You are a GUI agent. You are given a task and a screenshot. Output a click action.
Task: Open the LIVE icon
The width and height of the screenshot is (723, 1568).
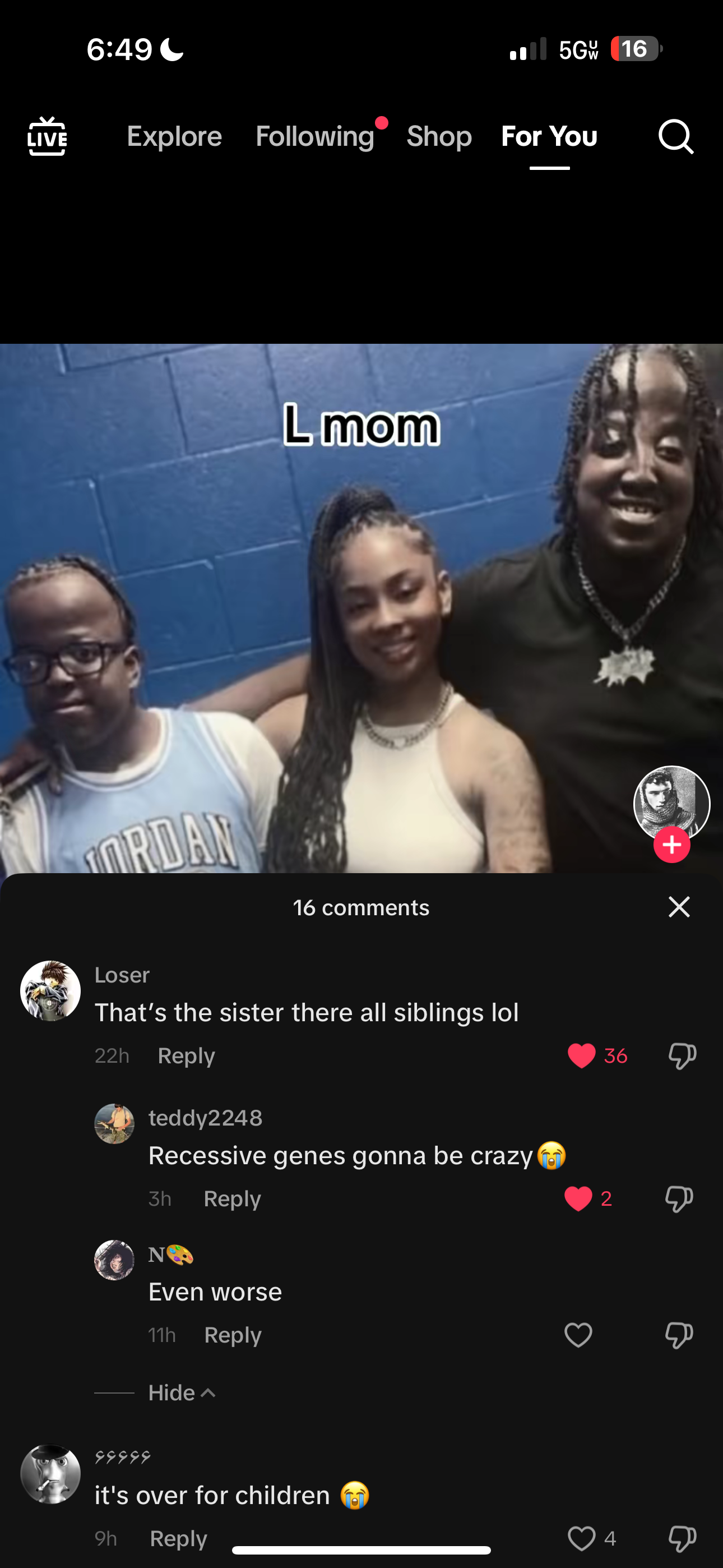pyautogui.click(x=47, y=136)
